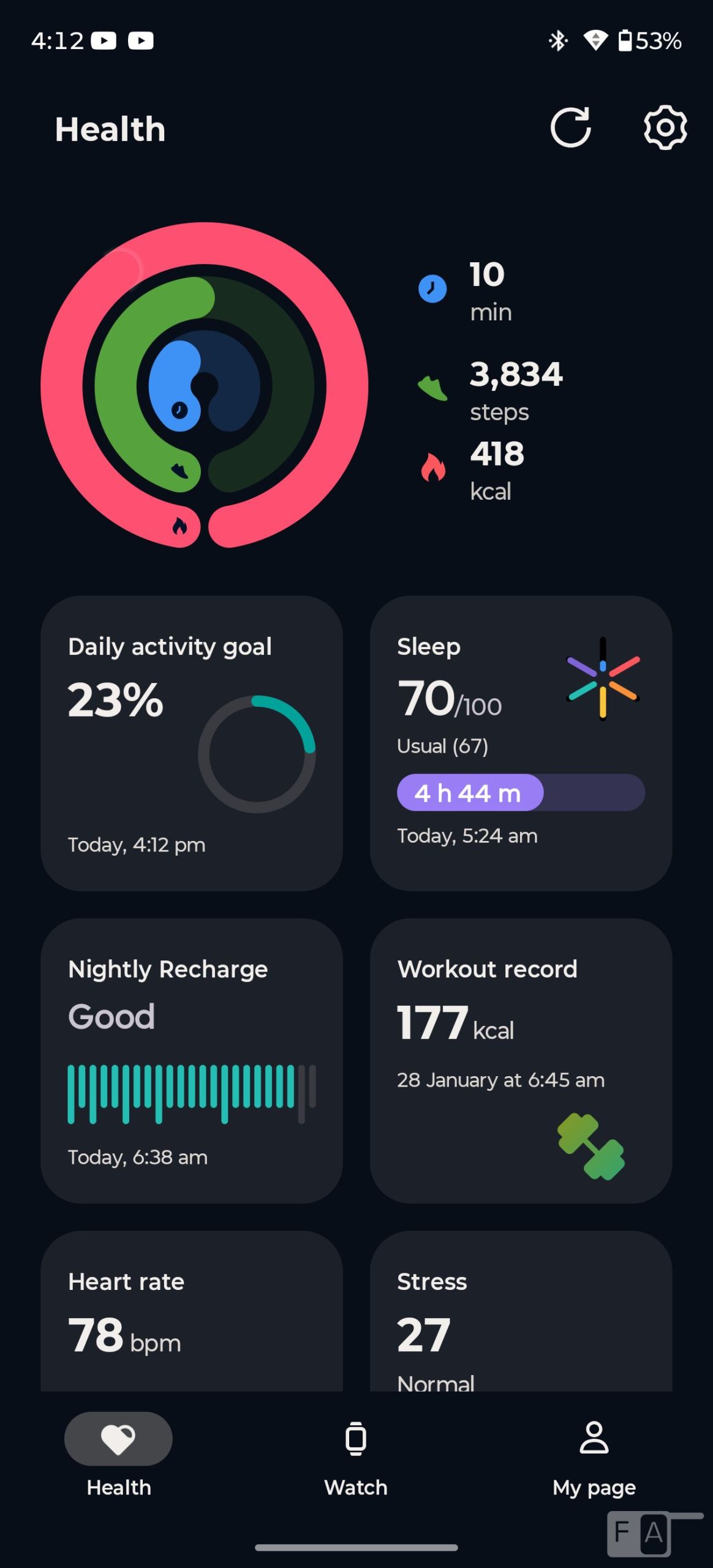Screen dimensions: 713x1568
Task: Open the activity rings summary
Action: [x=205, y=385]
